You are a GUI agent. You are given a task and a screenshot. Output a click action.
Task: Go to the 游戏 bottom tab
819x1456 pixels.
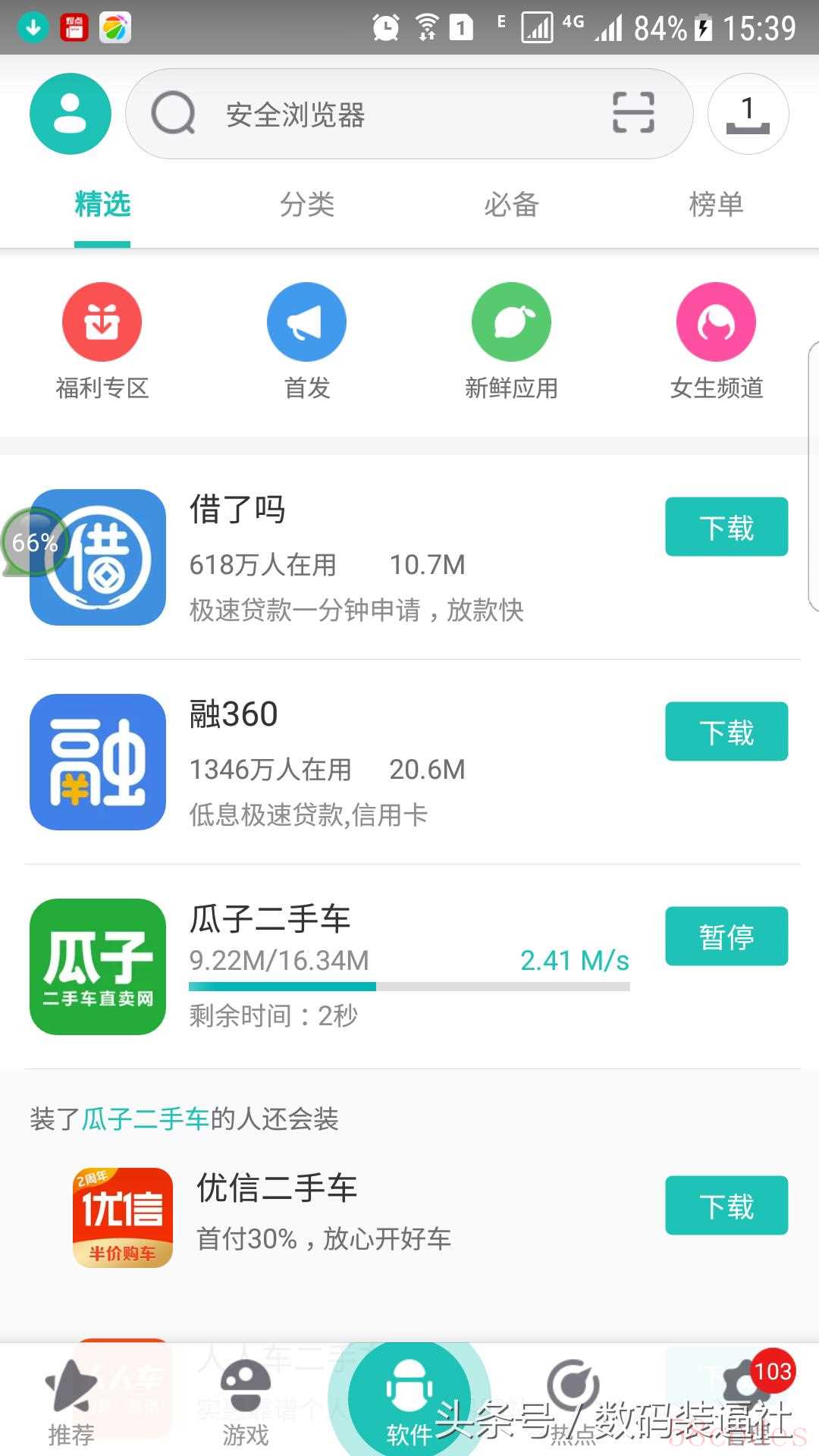pyautogui.click(x=245, y=1403)
